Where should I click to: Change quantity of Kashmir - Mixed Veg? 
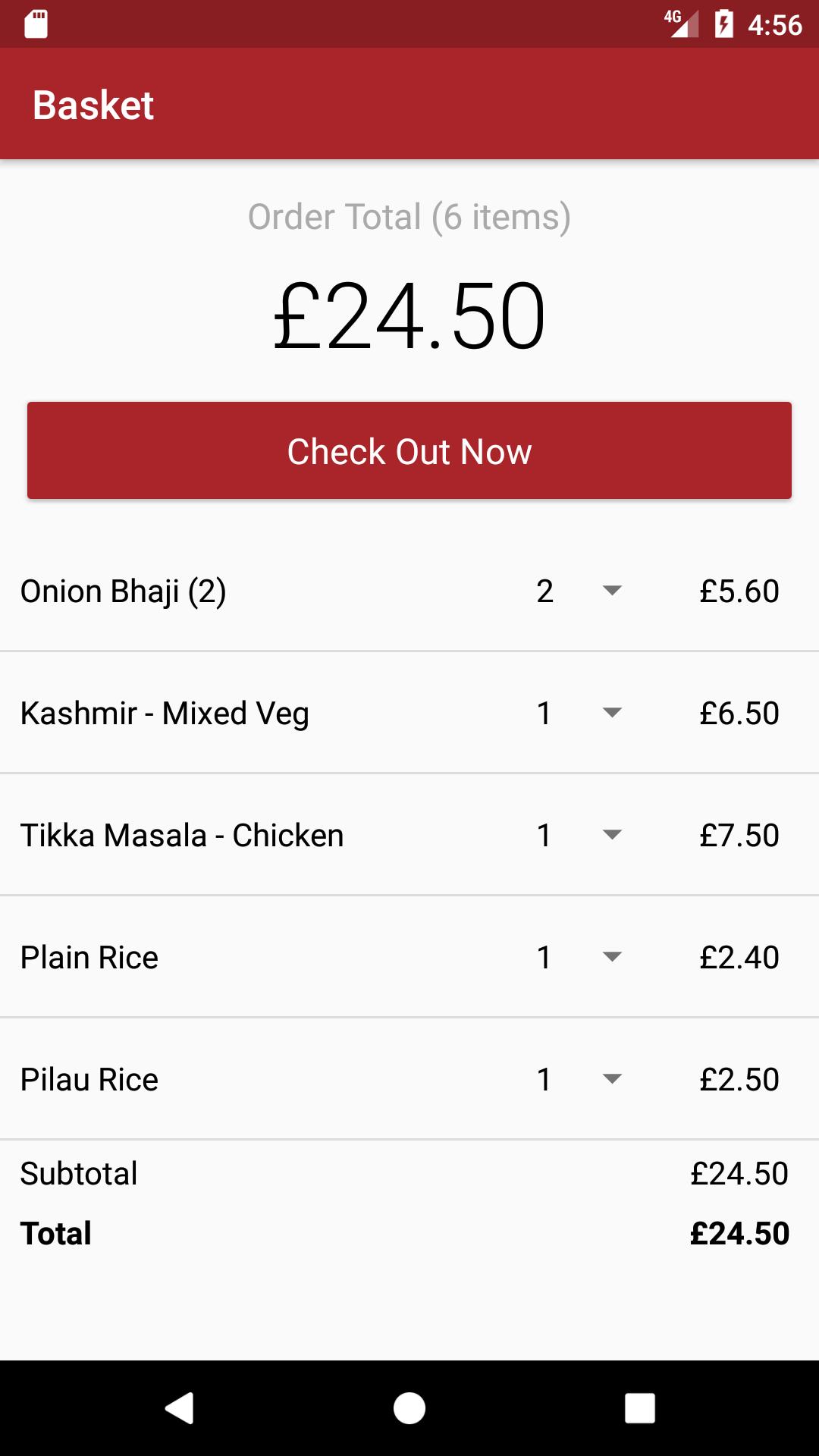pos(579,713)
